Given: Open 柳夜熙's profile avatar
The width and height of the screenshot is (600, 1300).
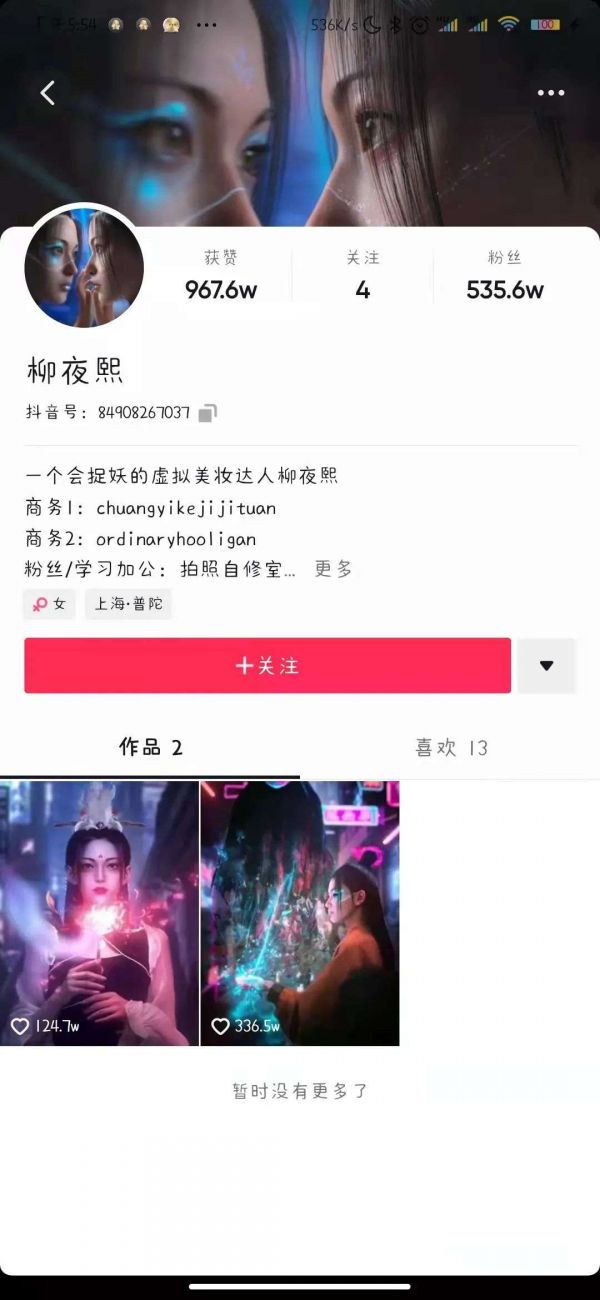Looking at the screenshot, I should (84, 268).
